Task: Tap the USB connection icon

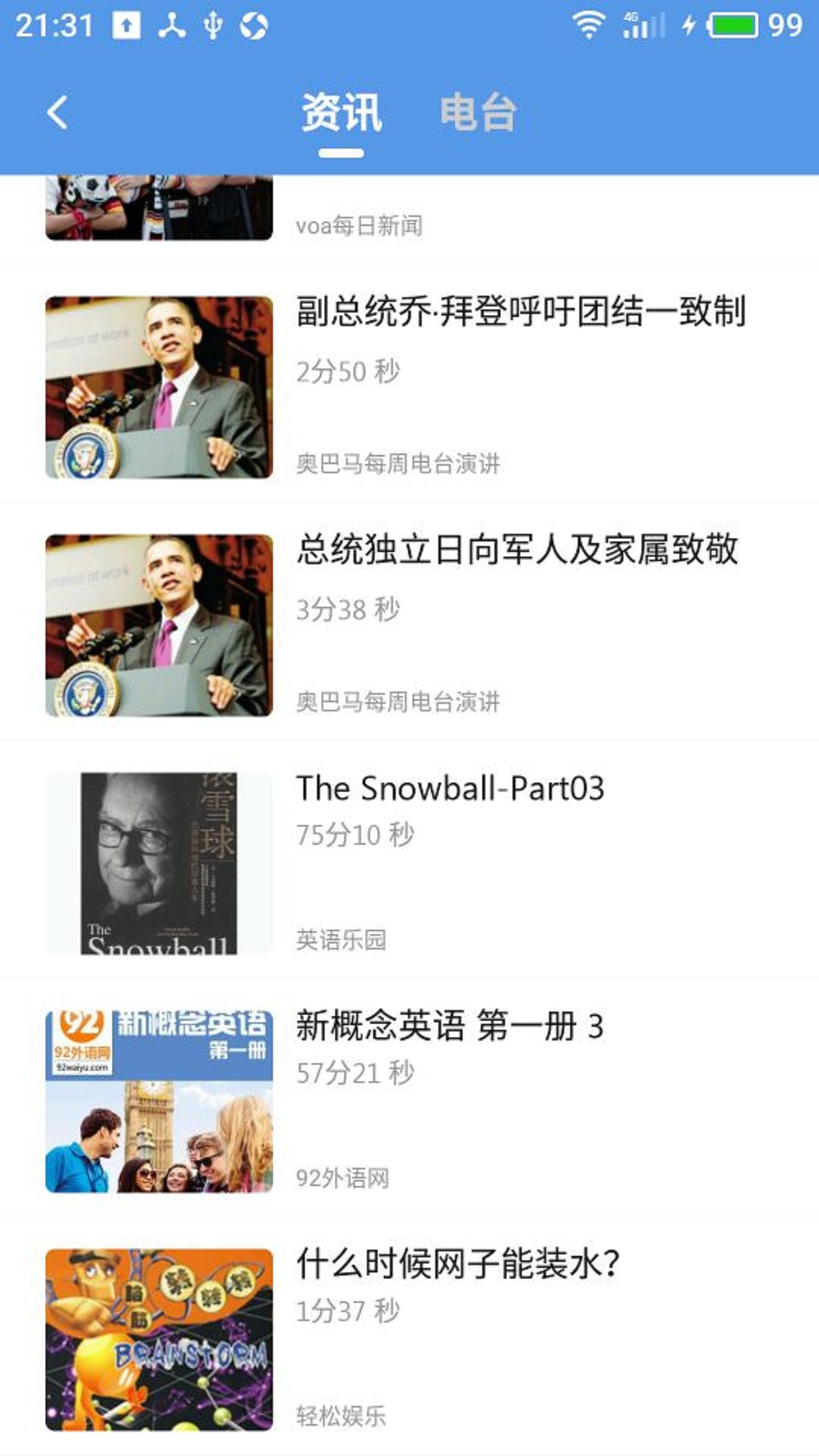Action: (212, 23)
